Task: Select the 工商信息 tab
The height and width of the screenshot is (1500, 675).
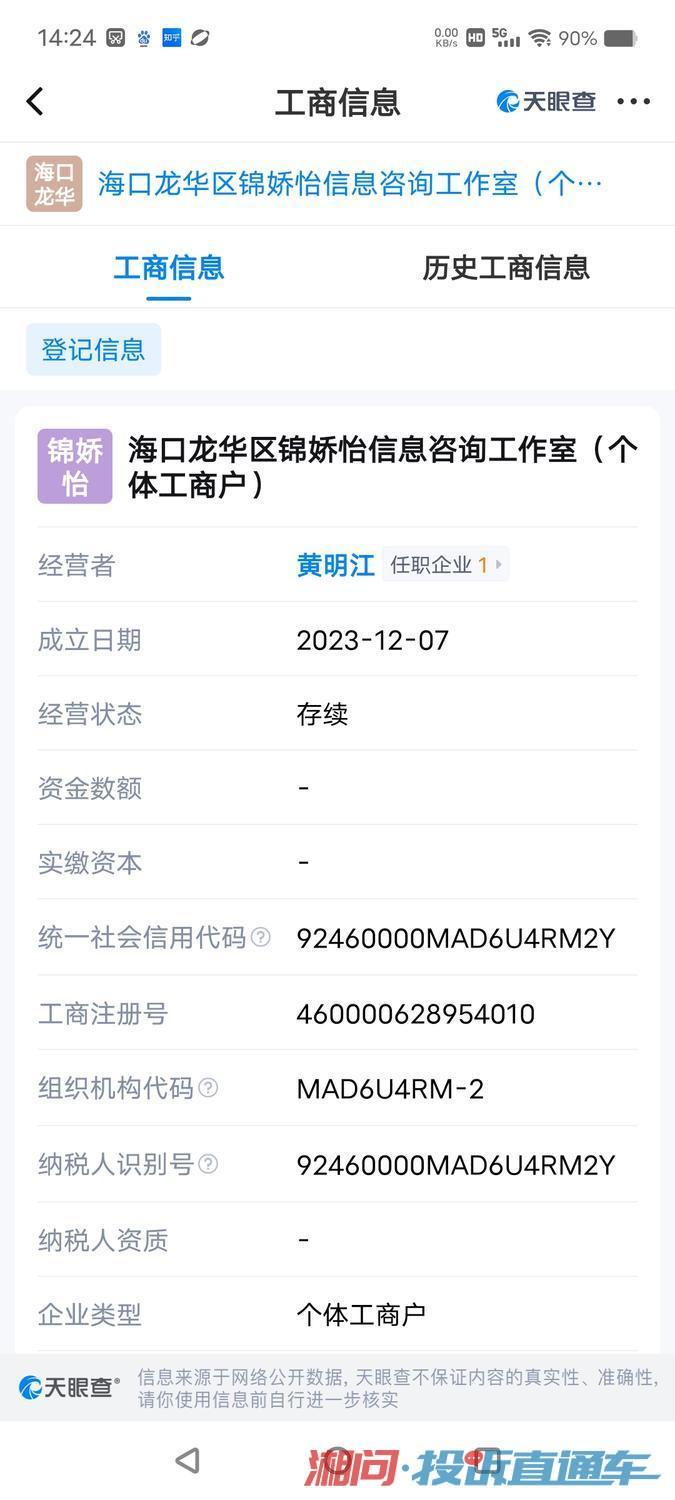Action: coord(168,268)
